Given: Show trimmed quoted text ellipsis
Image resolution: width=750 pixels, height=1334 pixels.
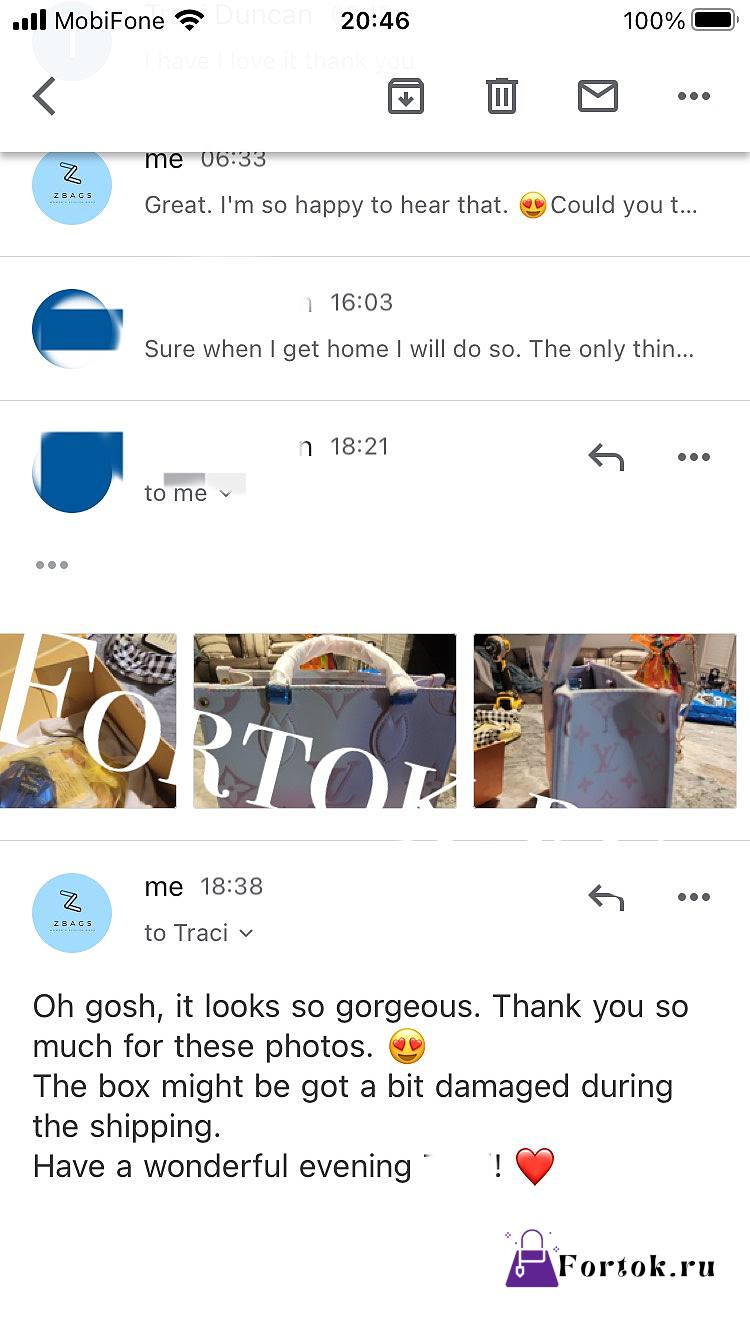Looking at the screenshot, I should (52, 565).
